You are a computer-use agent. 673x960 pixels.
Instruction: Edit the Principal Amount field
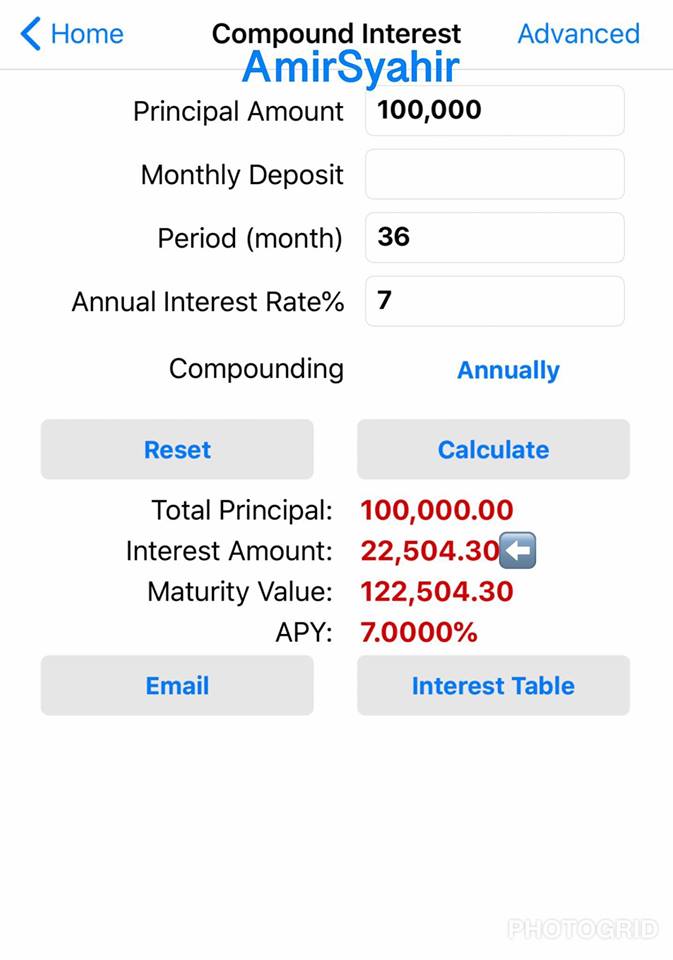coord(494,111)
